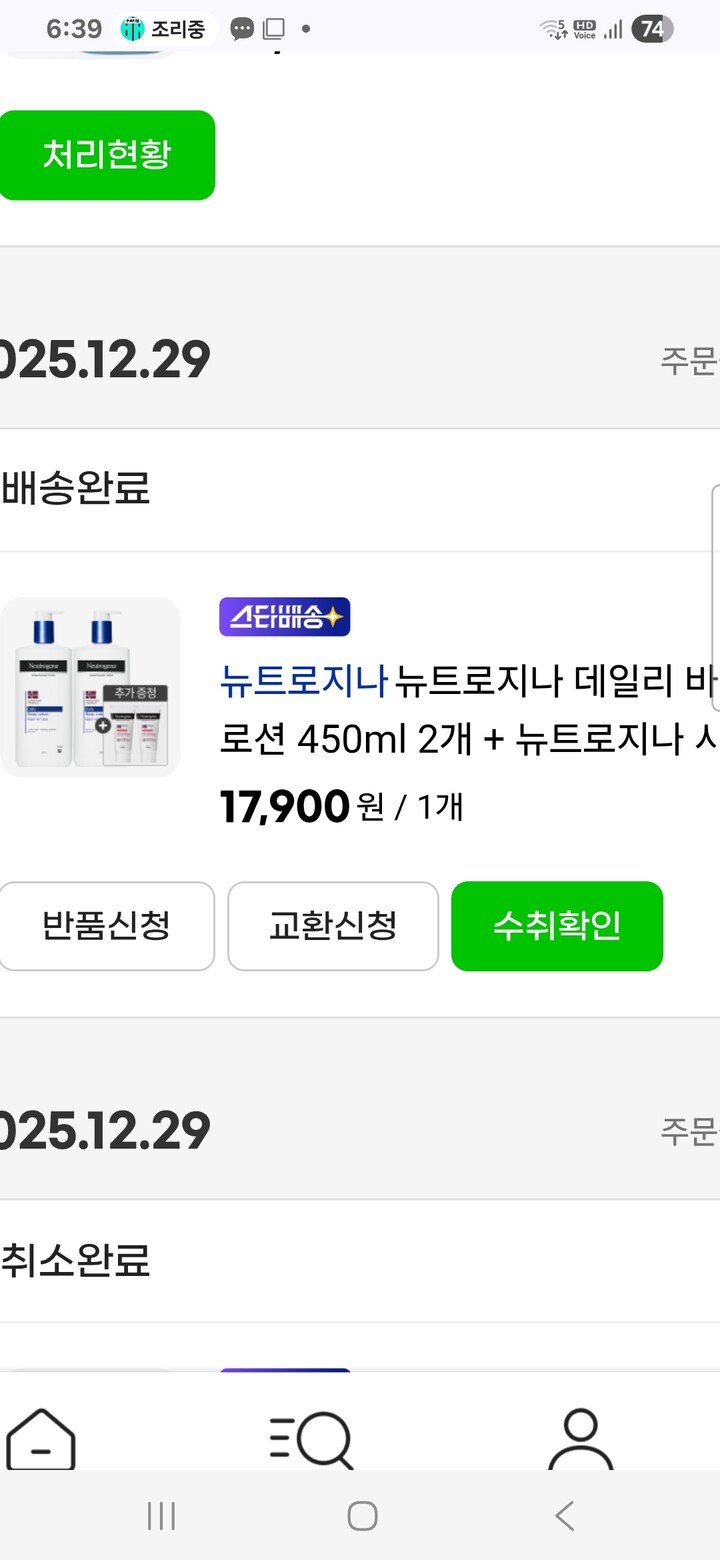Open the Neutrogena product thumbnail image
The image size is (720, 1560).
(90, 686)
